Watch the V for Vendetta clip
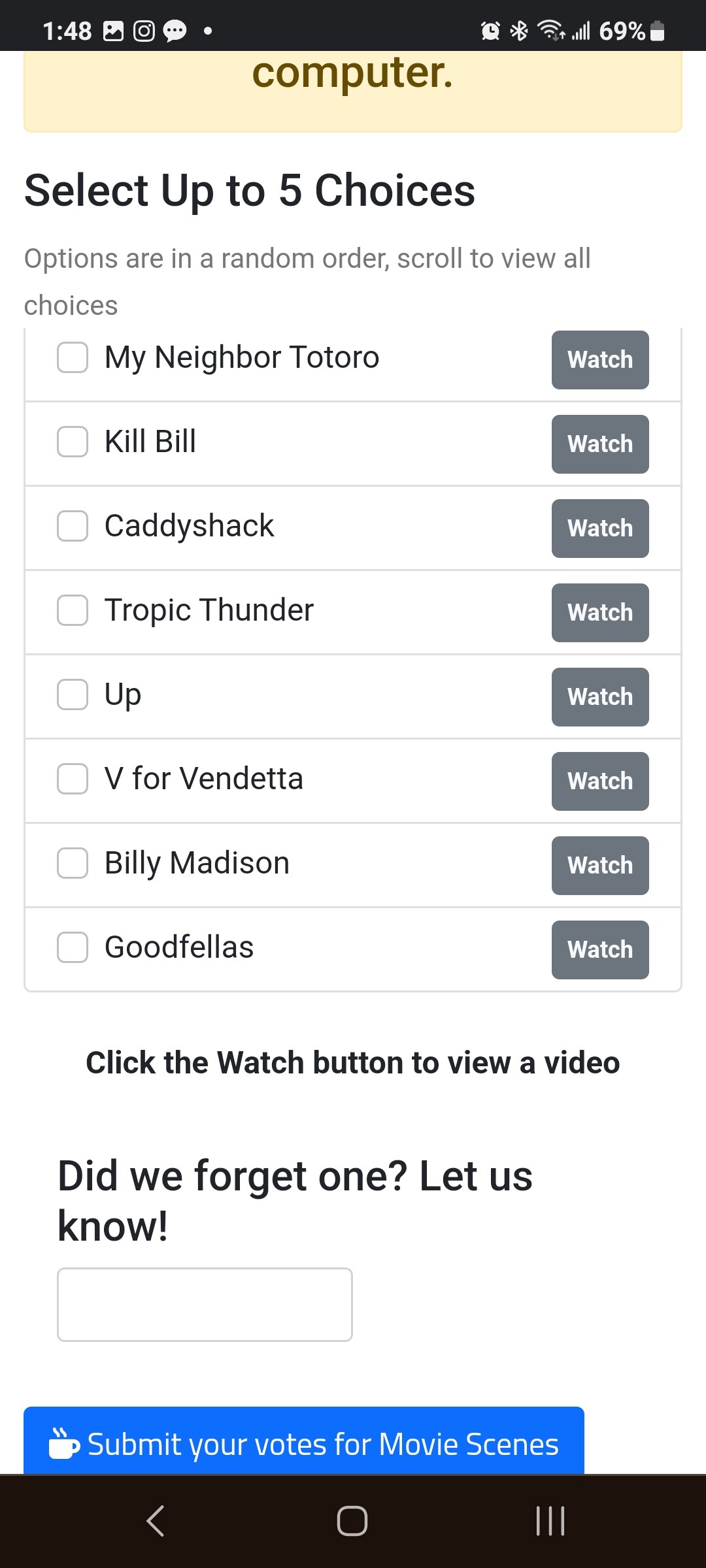The image size is (706, 1568). 600,781
